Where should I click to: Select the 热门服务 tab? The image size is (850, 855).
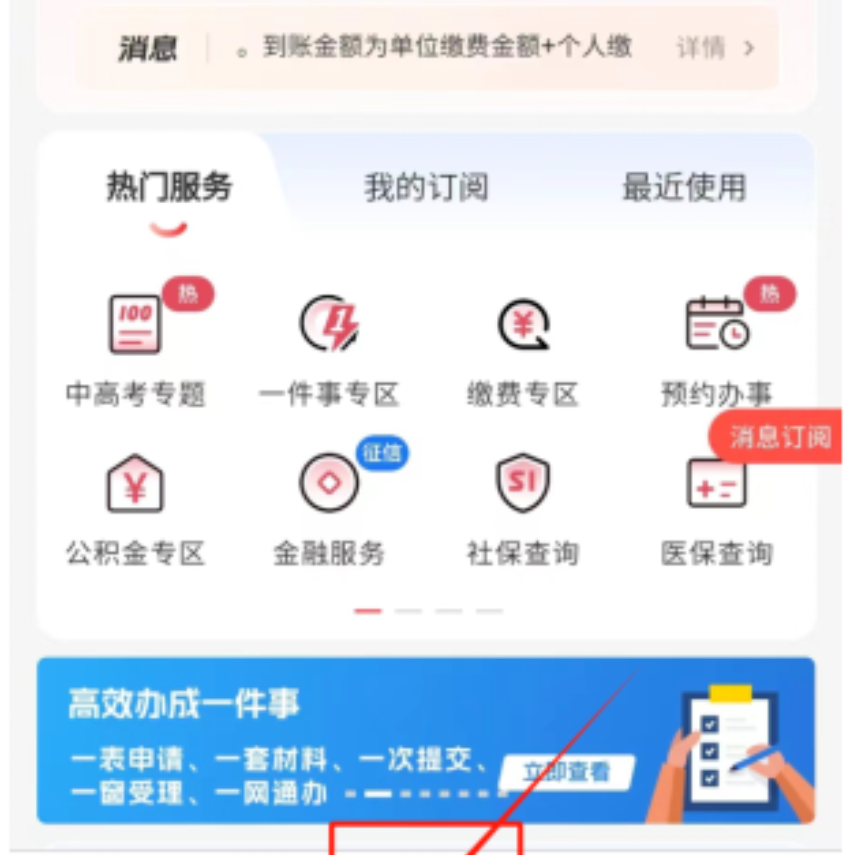[x=169, y=187]
